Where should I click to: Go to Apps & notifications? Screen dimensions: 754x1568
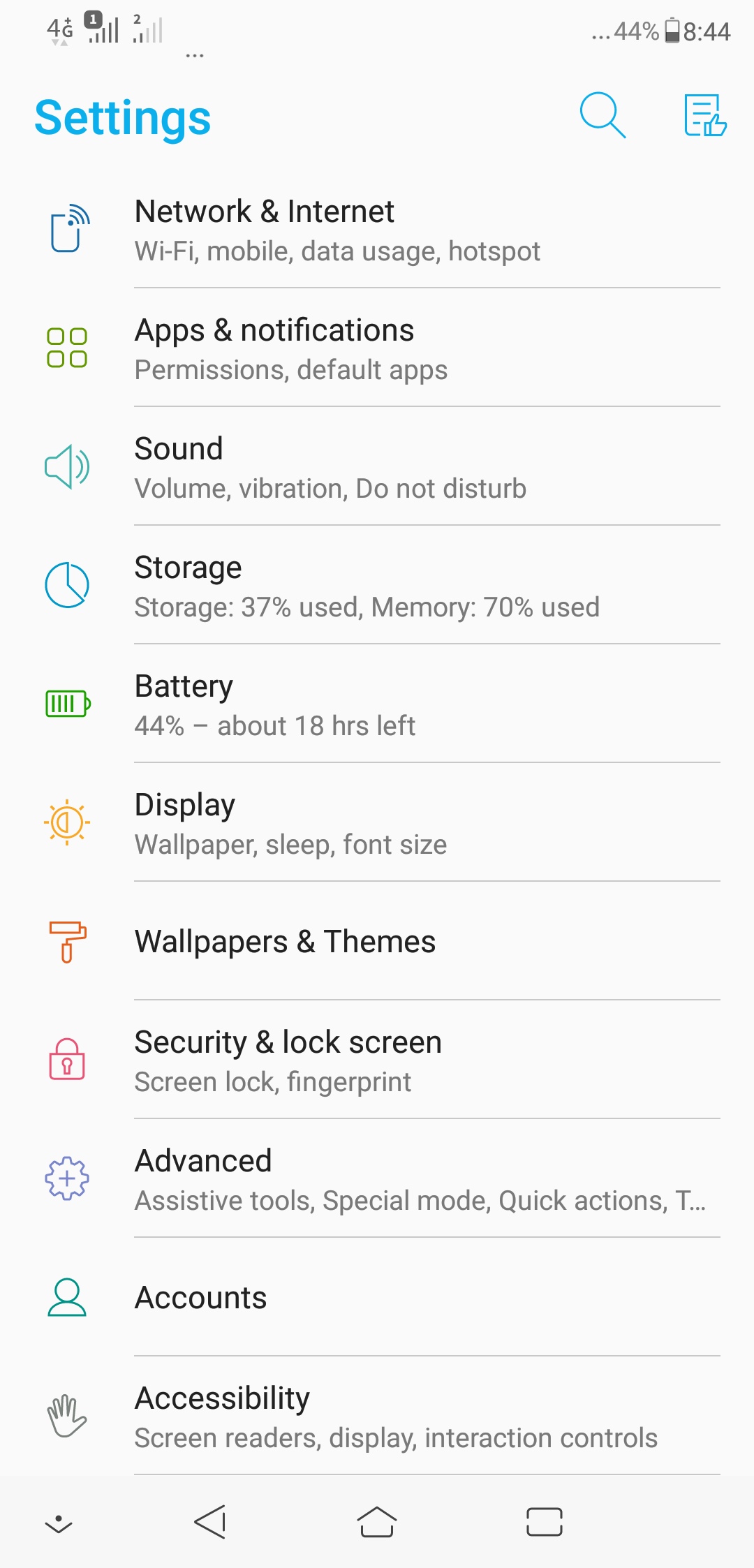tap(377, 348)
